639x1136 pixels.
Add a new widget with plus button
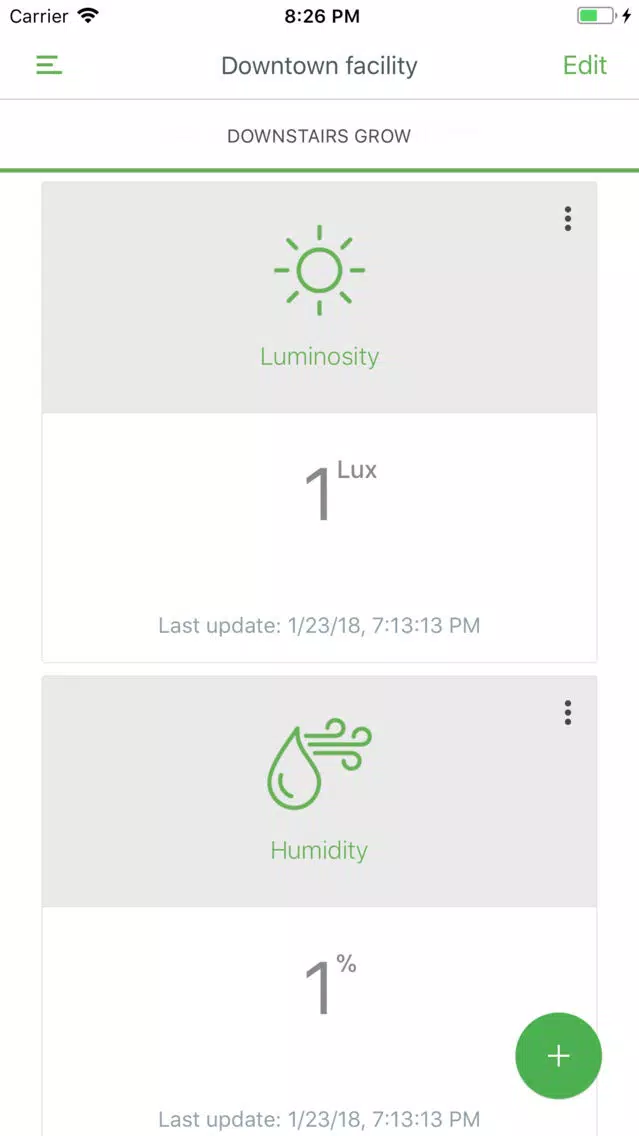559,1056
